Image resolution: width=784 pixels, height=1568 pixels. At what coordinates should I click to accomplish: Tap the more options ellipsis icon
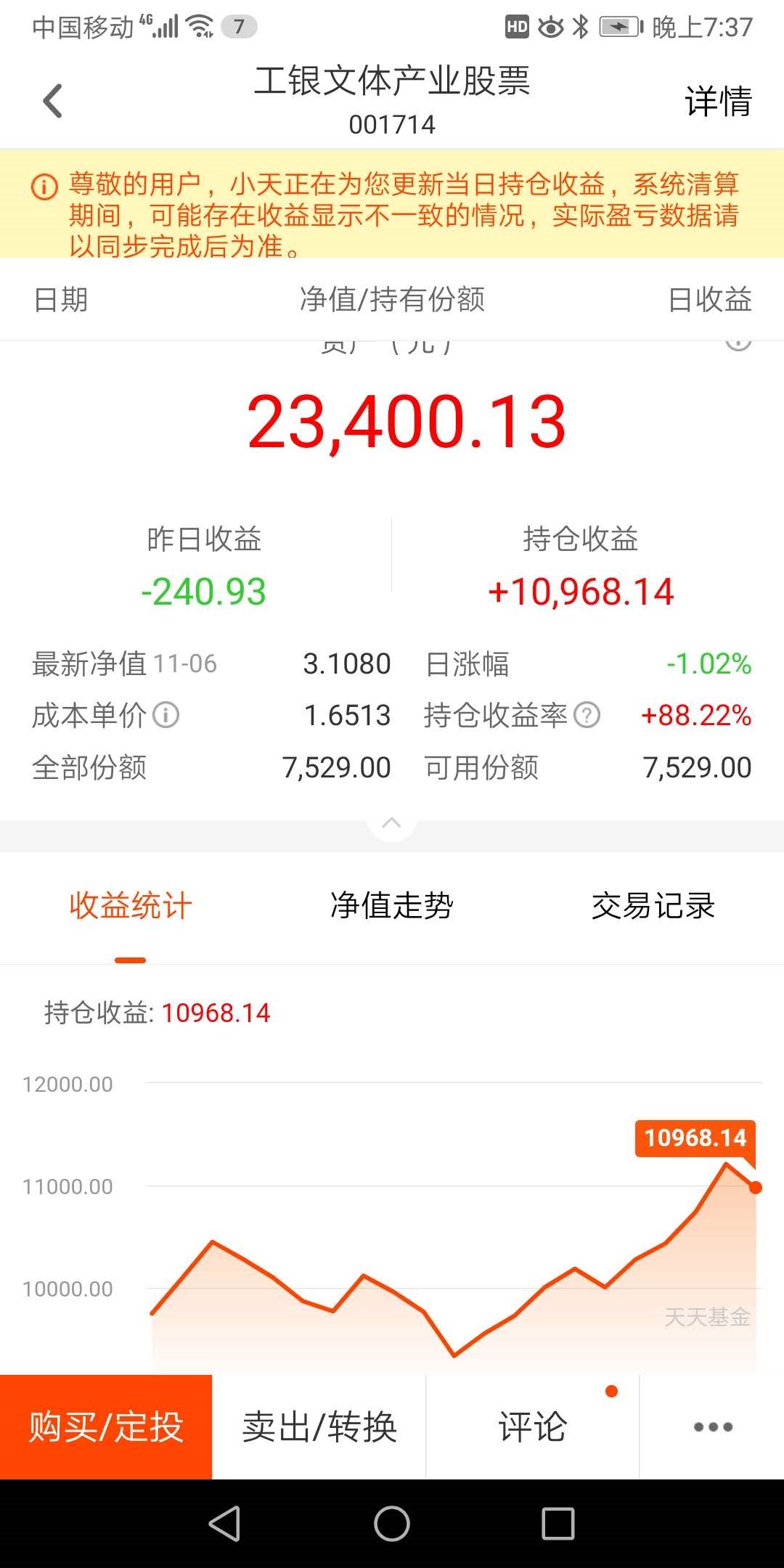tap(711, 1427)
